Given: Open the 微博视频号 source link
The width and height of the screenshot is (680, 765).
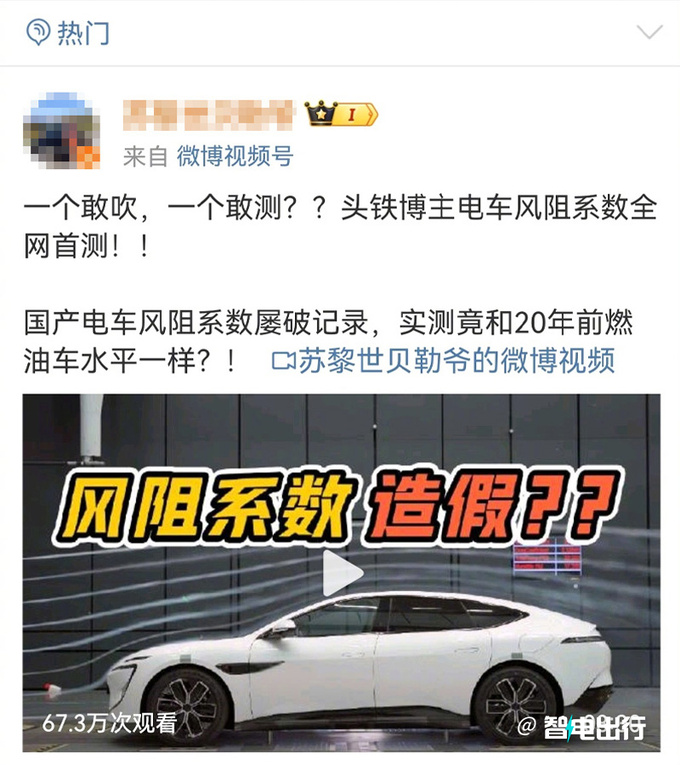Looking at the screenshot, I should tap(235, 156).
